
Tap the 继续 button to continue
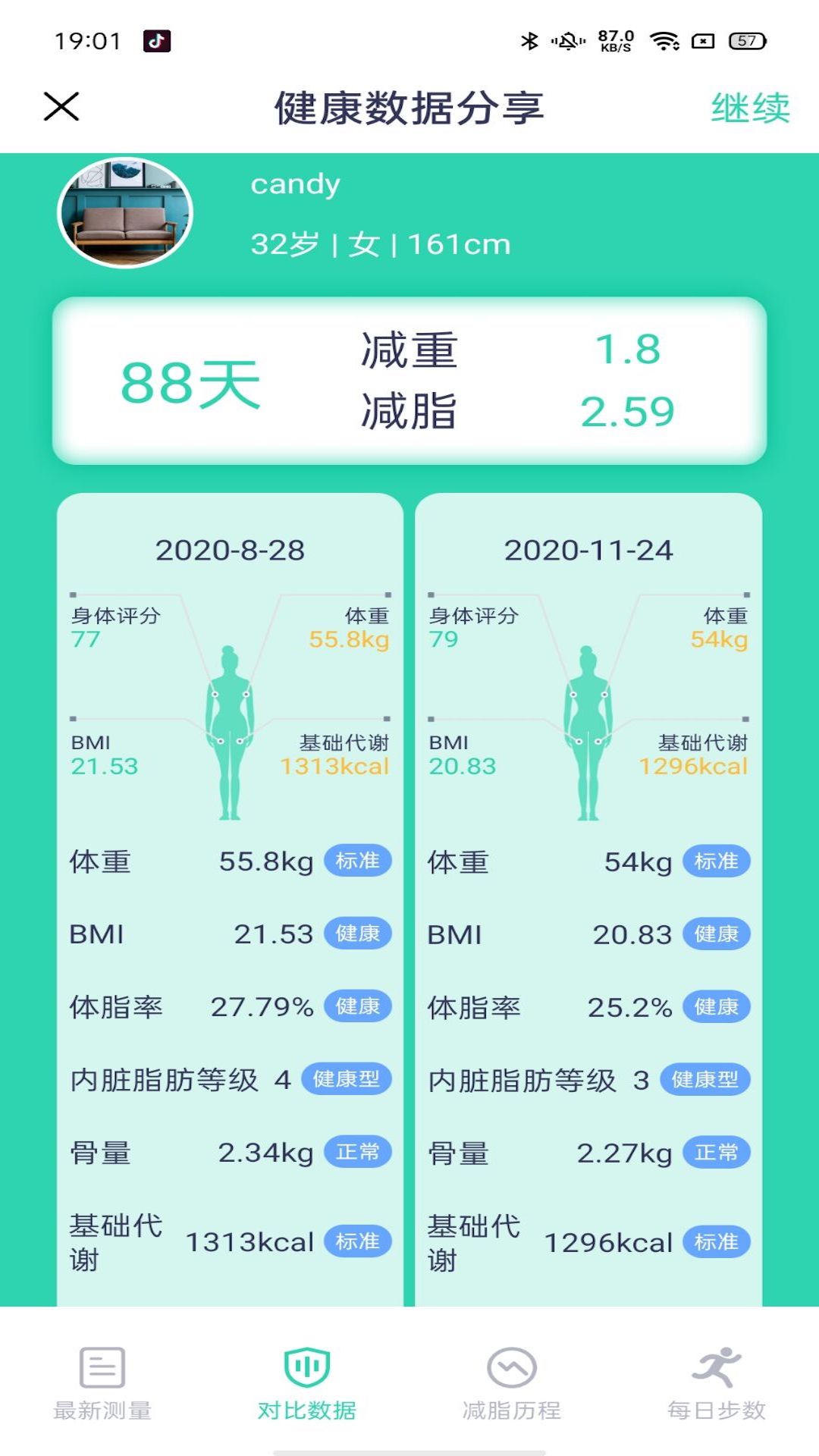(x=750, y=107)
